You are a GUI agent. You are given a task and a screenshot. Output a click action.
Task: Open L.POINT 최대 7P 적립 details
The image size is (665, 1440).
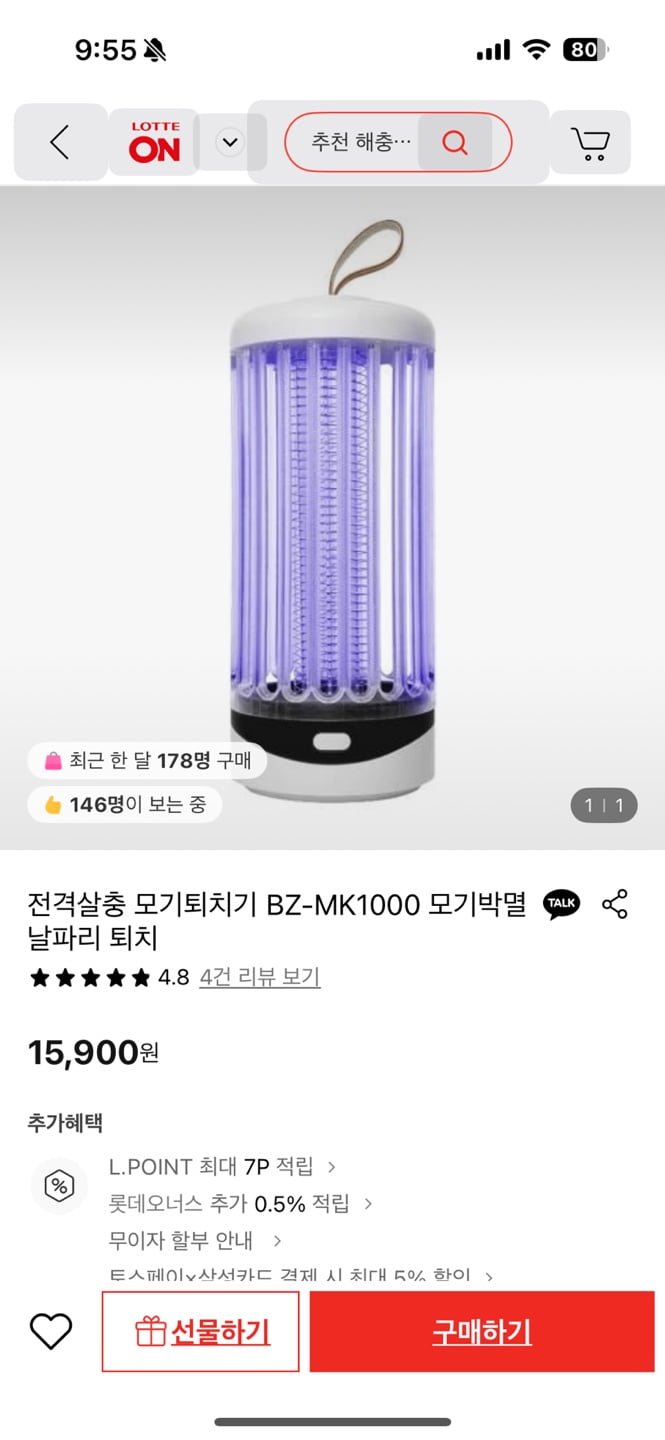point(221,1166)
